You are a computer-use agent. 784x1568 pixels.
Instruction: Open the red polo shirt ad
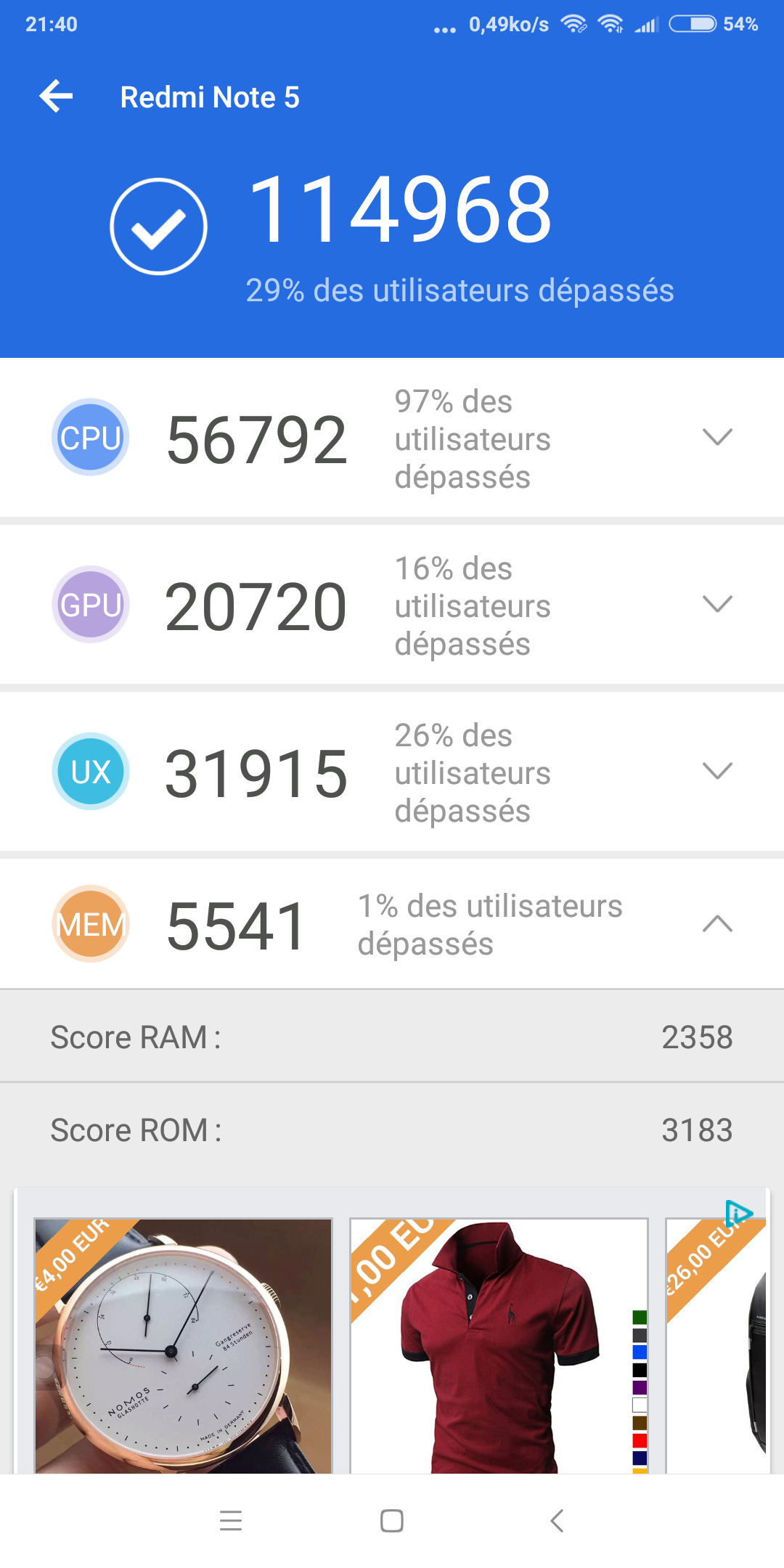tap(499, 1347)
